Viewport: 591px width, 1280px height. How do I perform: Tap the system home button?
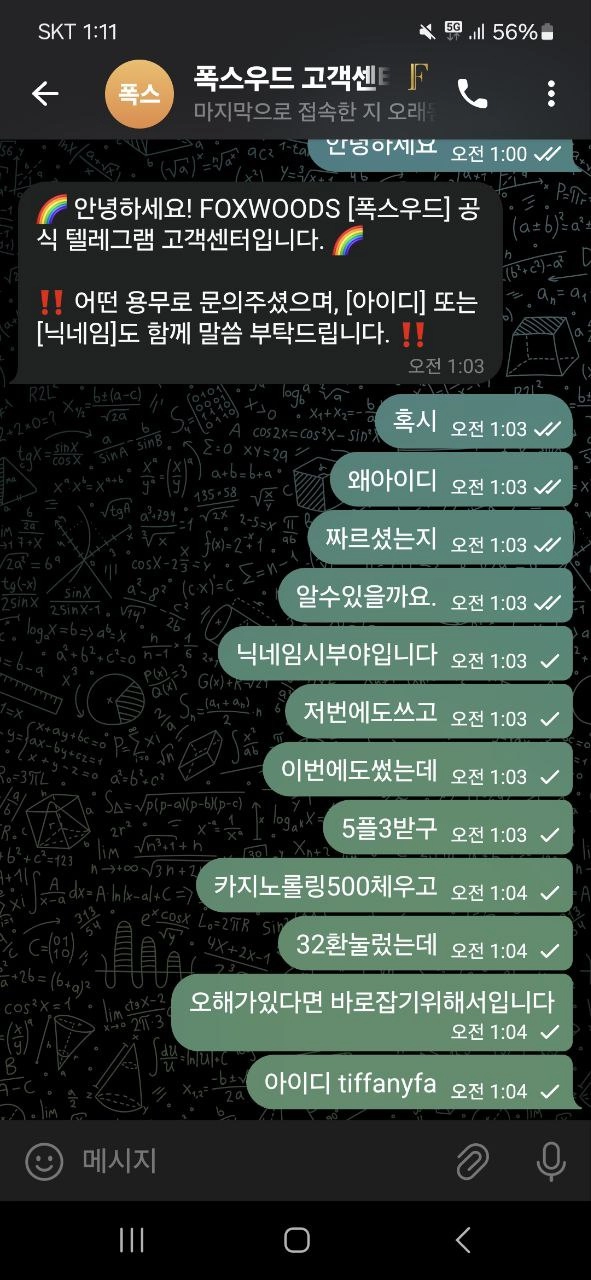(297, 1241)
